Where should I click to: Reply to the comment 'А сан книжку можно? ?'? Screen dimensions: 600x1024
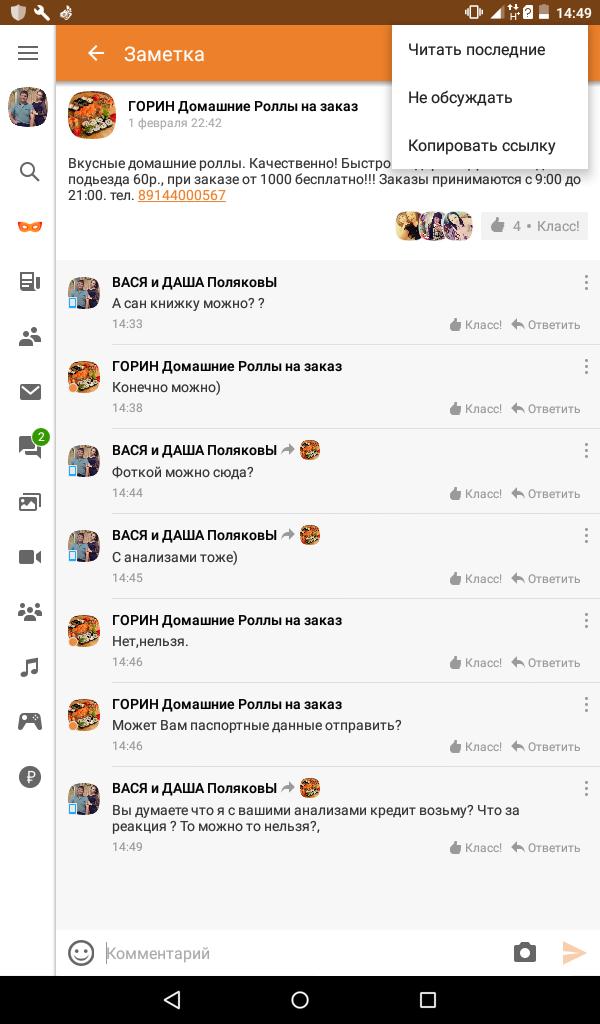546,325
